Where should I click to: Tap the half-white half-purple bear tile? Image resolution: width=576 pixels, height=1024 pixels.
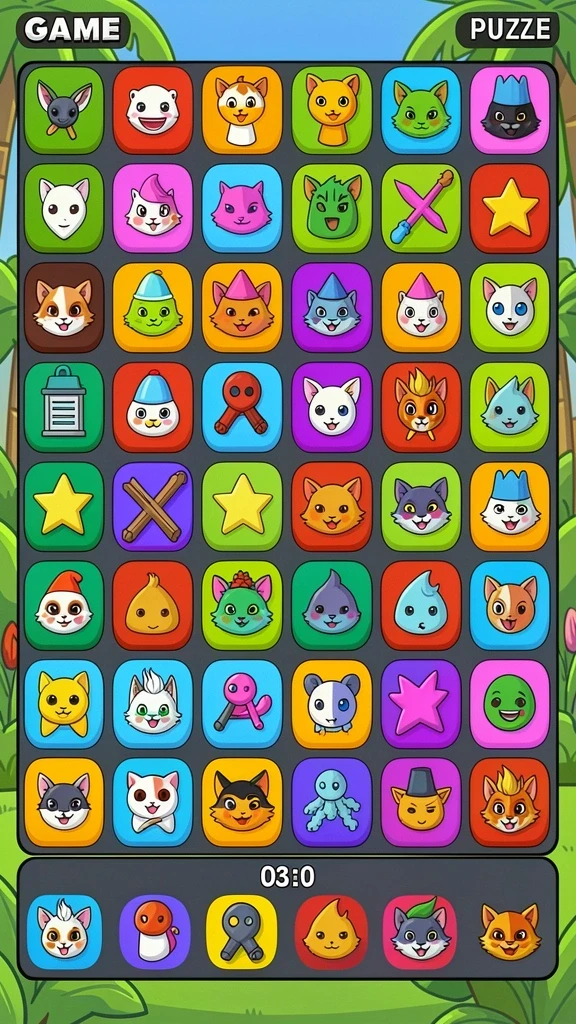point(332,703)
